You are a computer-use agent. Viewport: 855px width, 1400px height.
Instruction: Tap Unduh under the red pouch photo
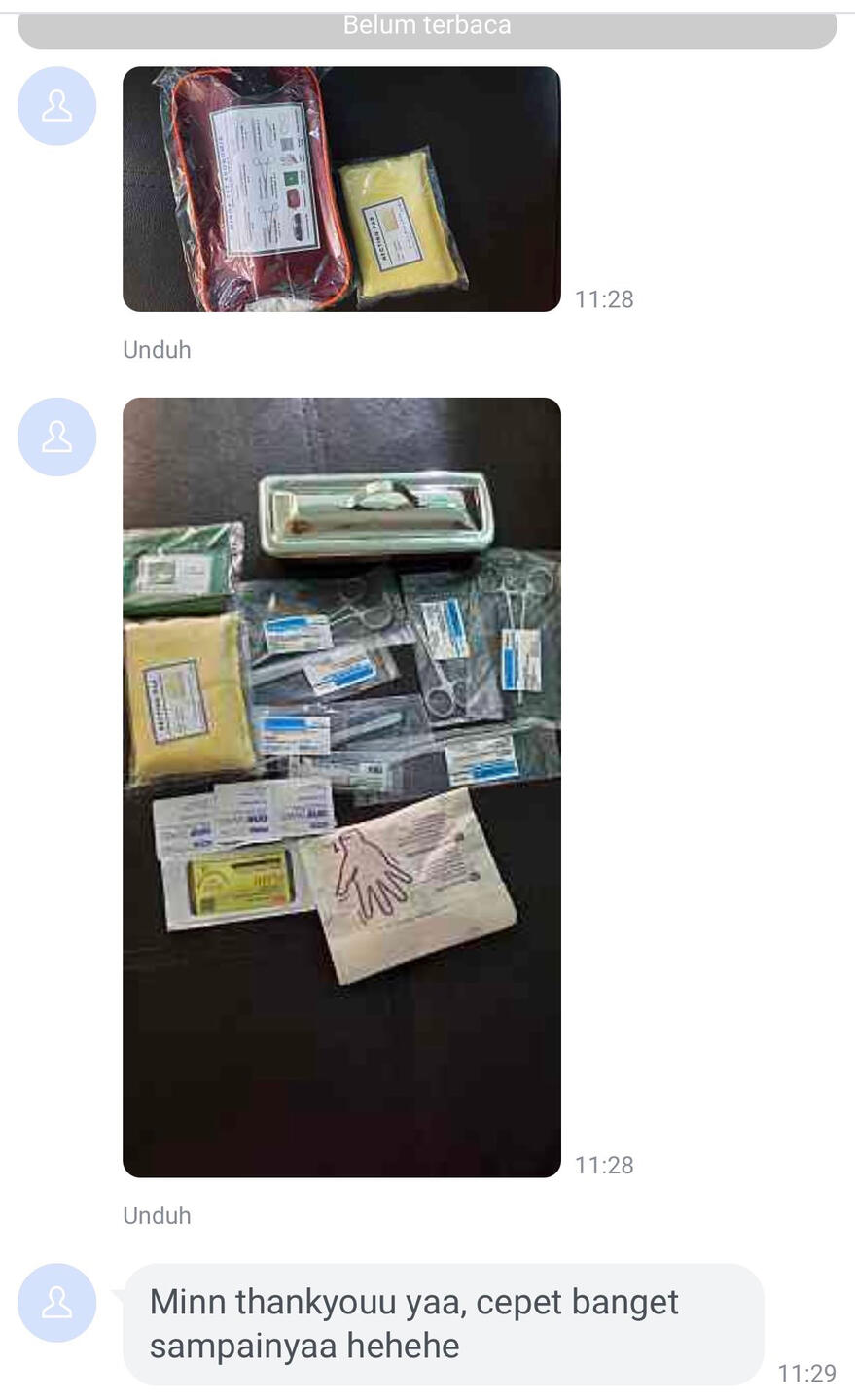(x=157, y=350)
